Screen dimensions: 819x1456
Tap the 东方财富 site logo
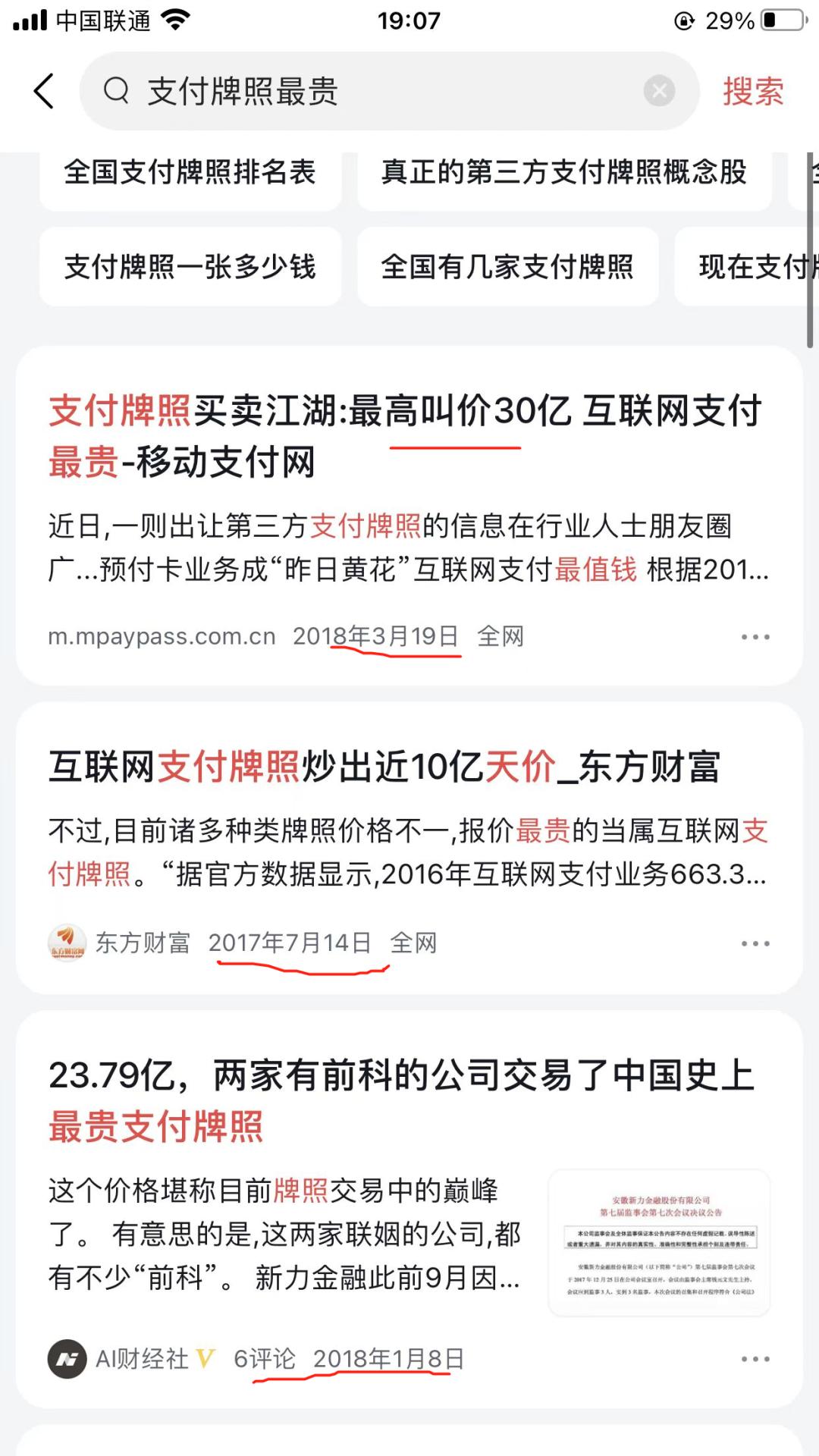pyautogui.click(x=67, y=943)
